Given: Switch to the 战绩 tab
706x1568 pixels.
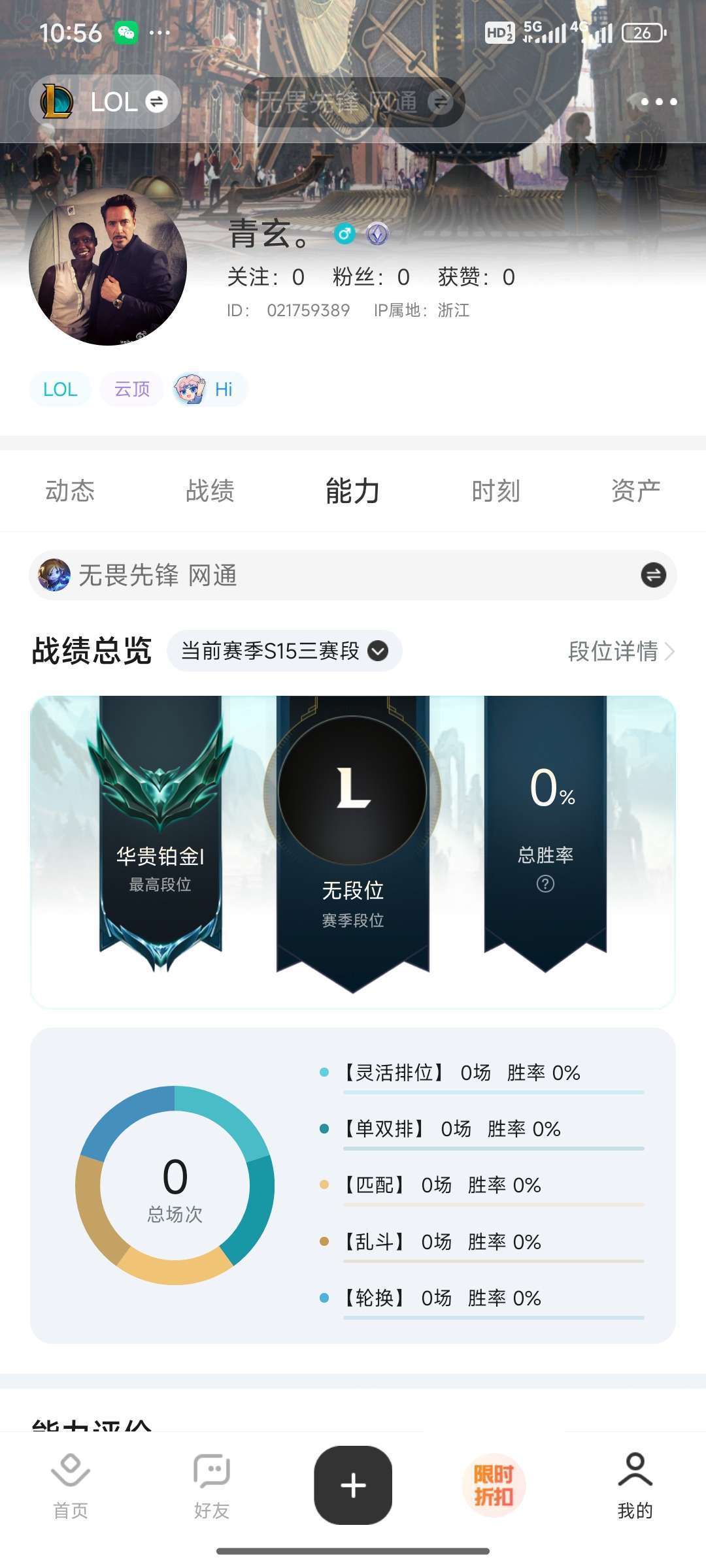Looking at the screenshot, I should pos(210,491).
